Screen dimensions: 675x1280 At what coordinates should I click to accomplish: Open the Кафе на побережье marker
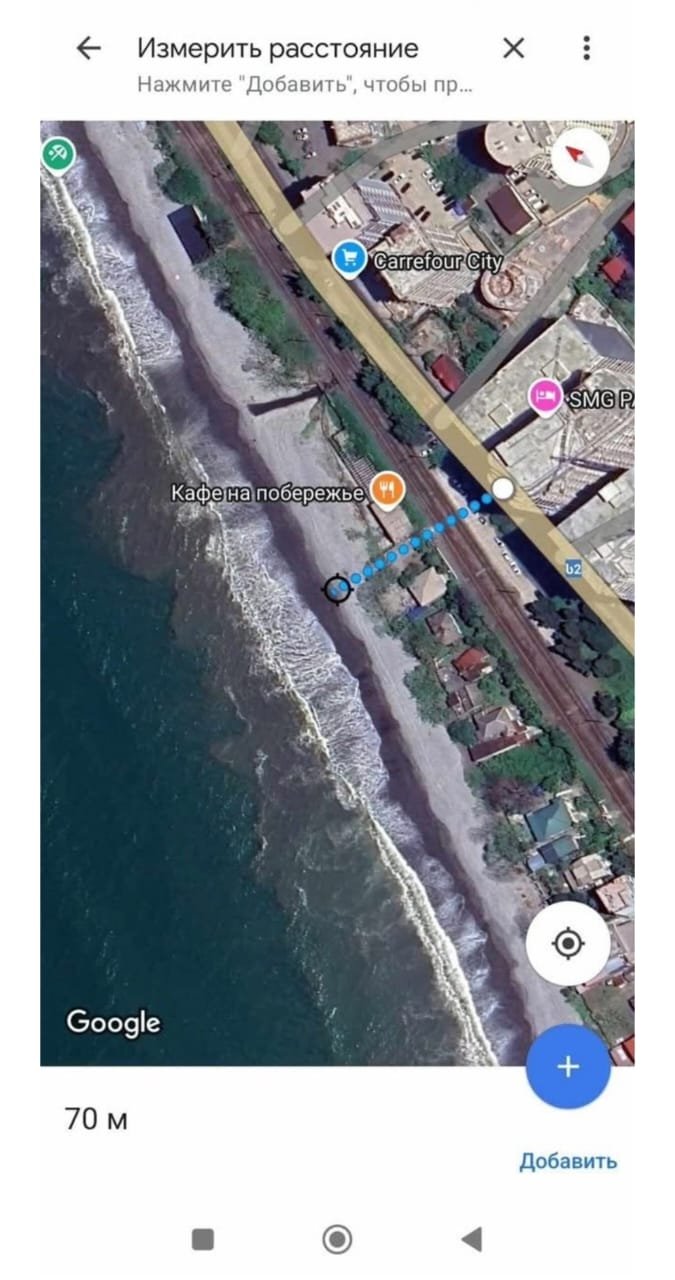click(x=387, y=490)
